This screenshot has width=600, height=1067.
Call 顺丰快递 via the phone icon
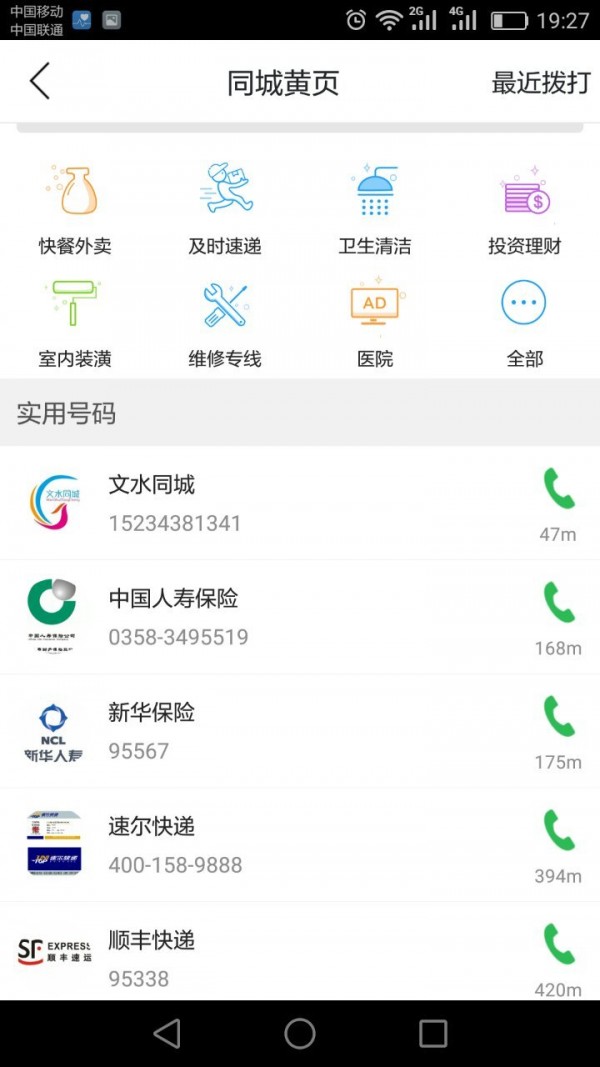pyautogui.click(x=559, y=945)
